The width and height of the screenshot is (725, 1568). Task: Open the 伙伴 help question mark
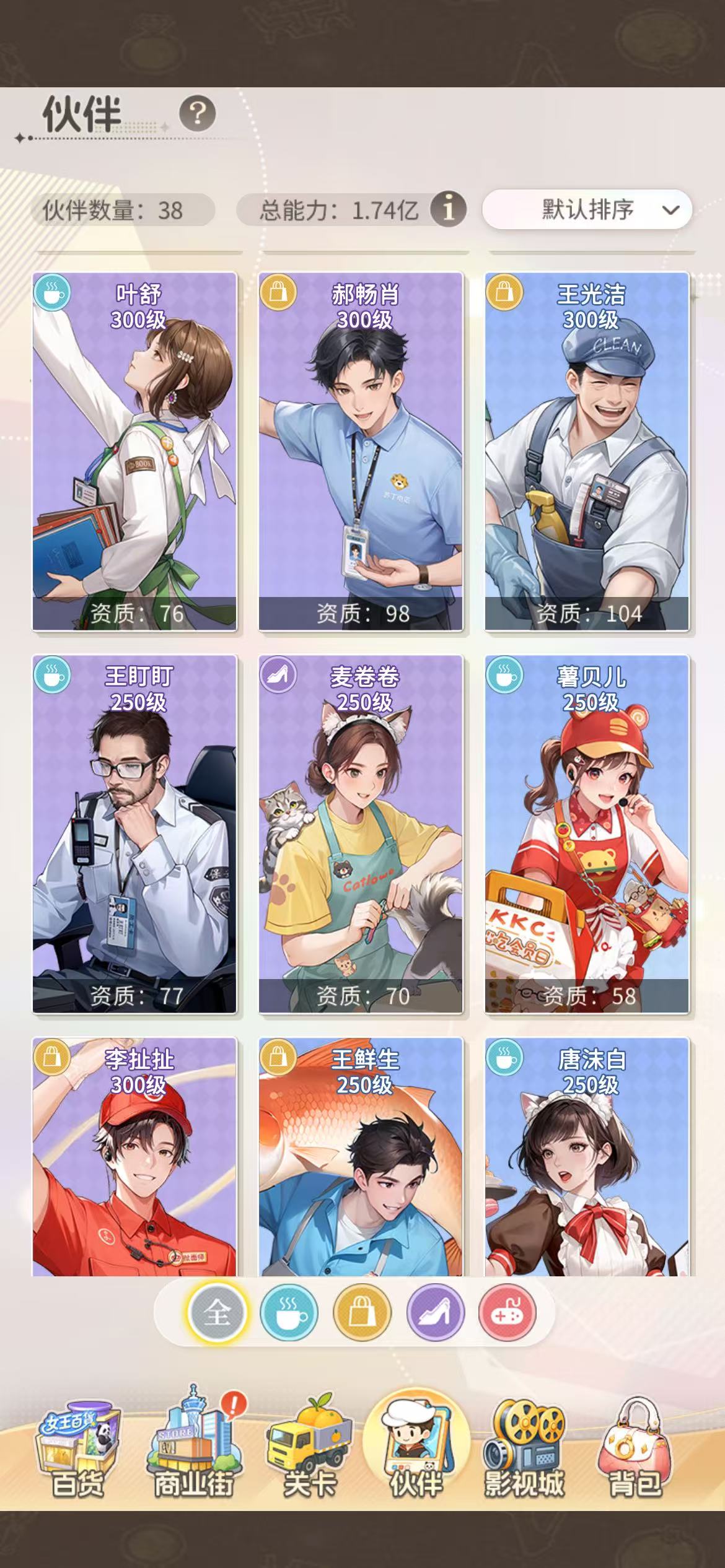(x=198, y=113)
